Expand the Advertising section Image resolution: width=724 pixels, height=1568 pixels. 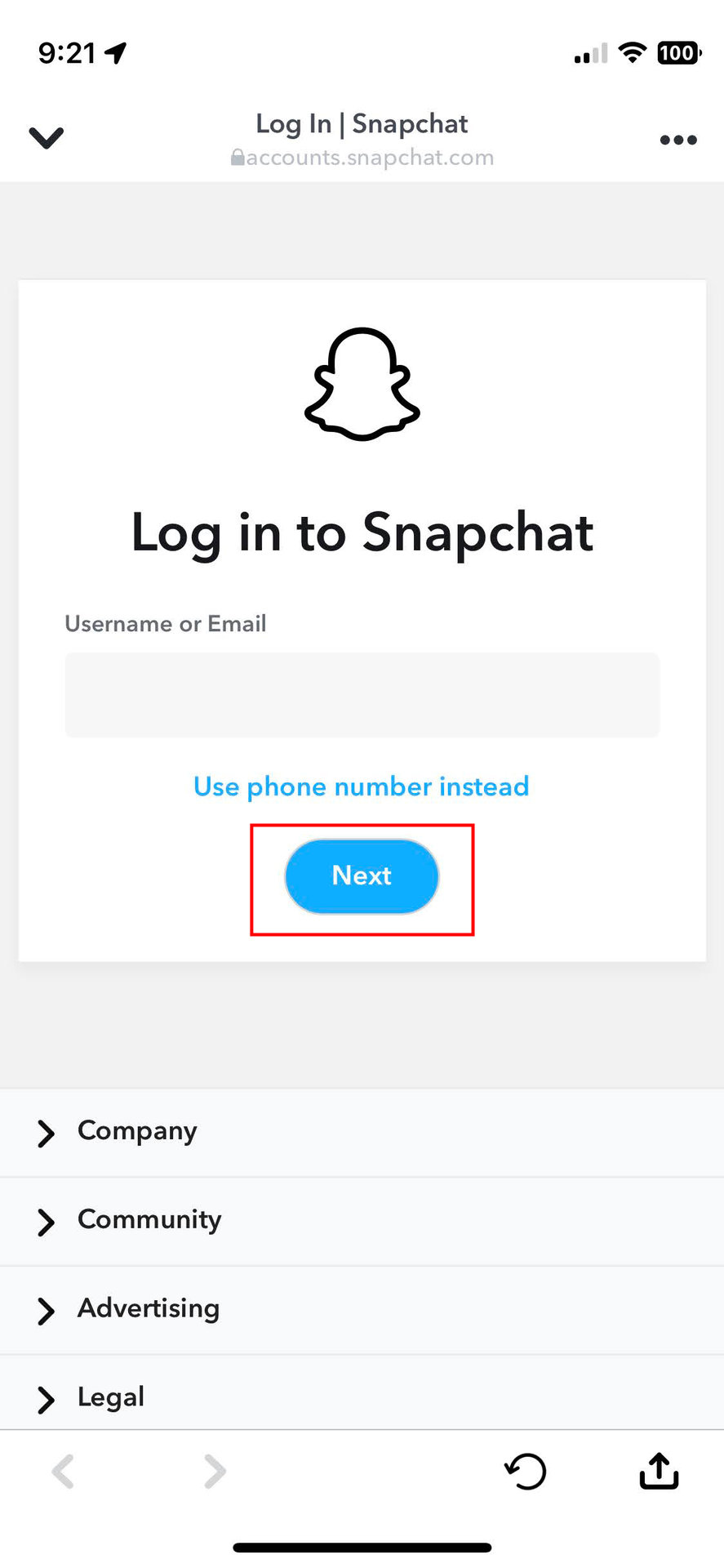pos(149,1309)
